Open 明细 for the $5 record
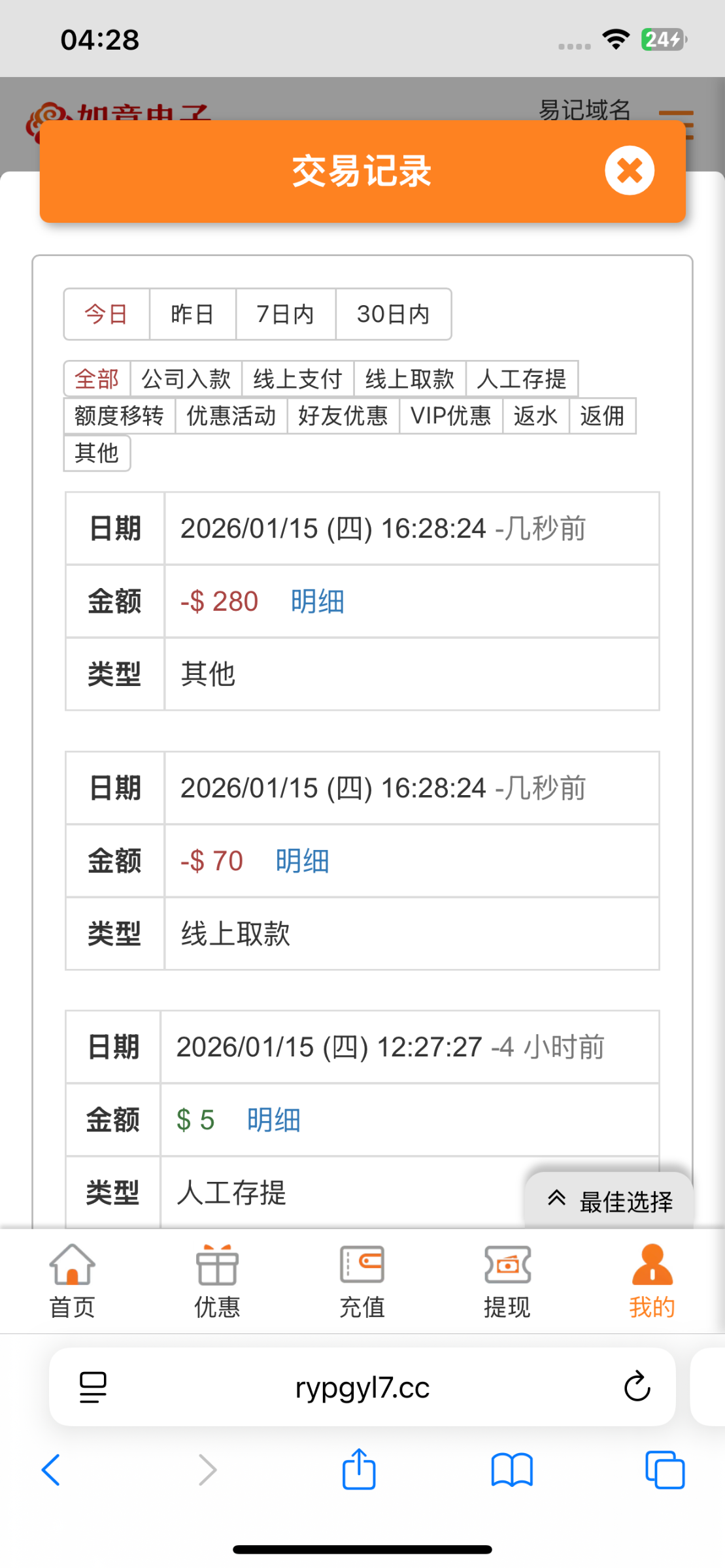725x1568 pixels. click(273, 1120)
